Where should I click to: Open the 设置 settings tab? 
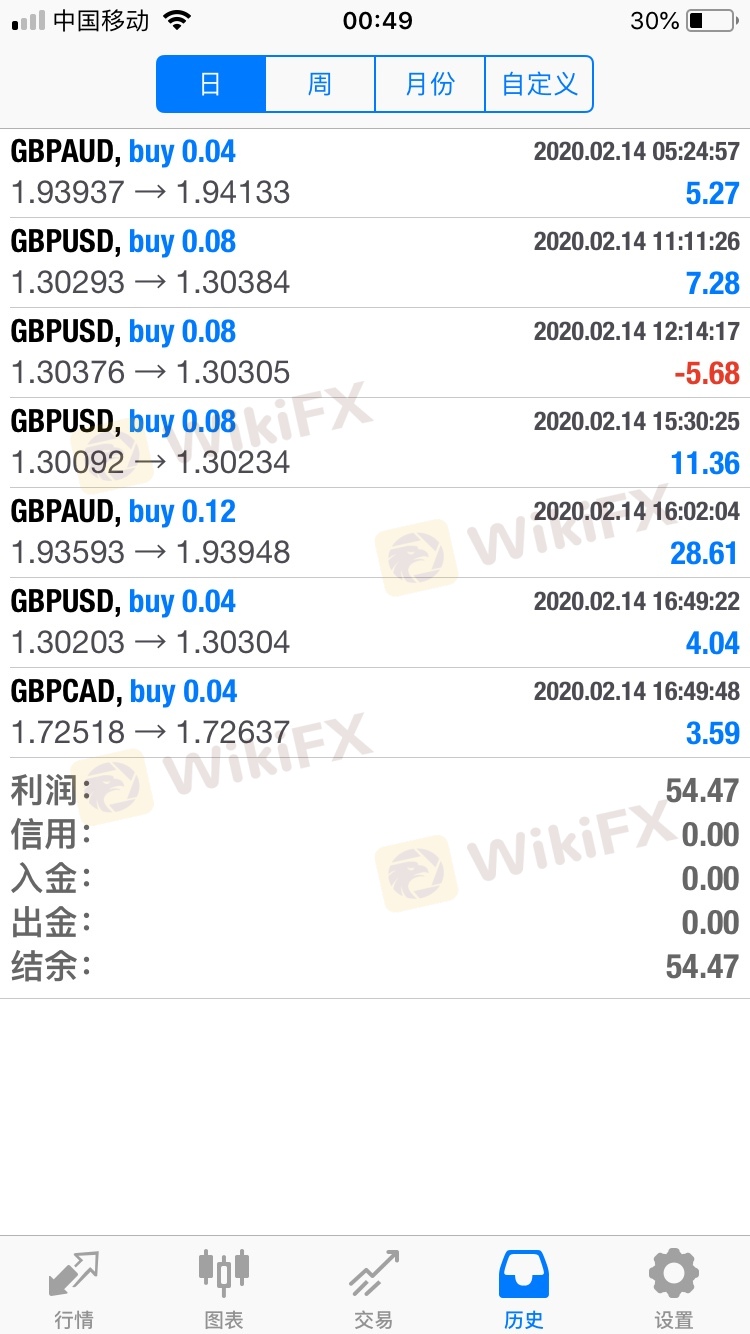click(674, 1288)
